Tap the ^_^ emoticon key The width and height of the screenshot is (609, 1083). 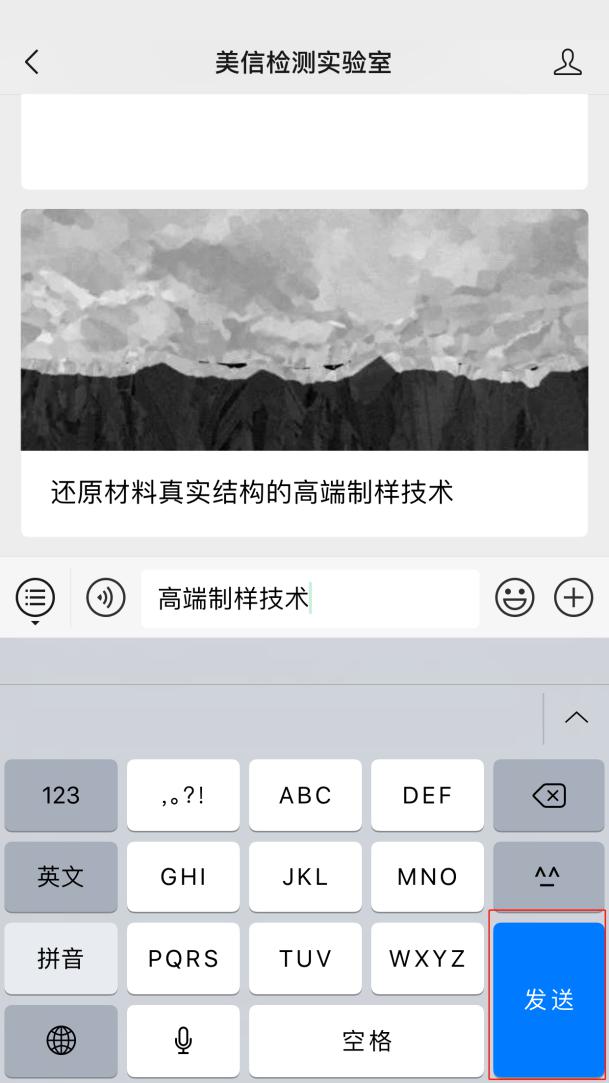click(x=548, y=877)
